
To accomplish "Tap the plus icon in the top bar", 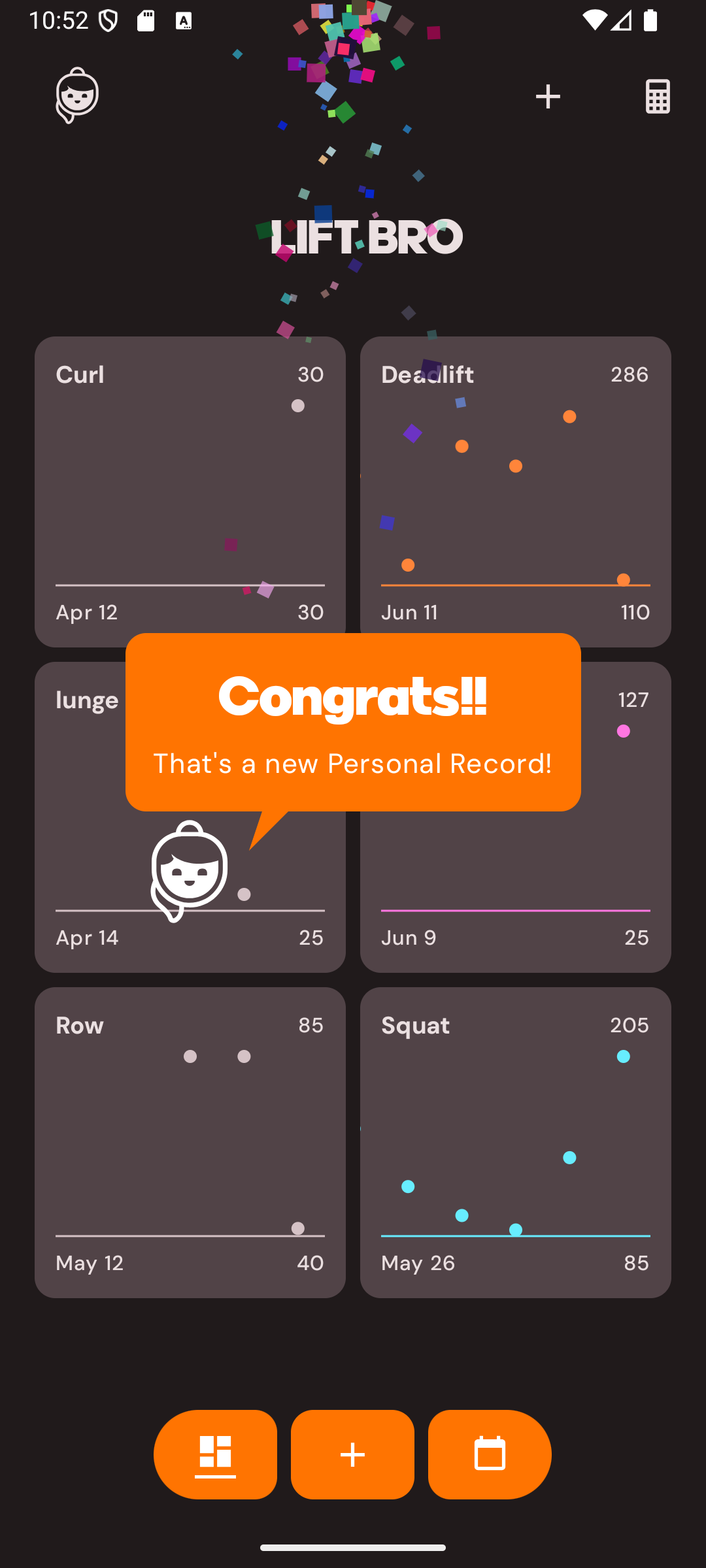I will click(548, 97).
